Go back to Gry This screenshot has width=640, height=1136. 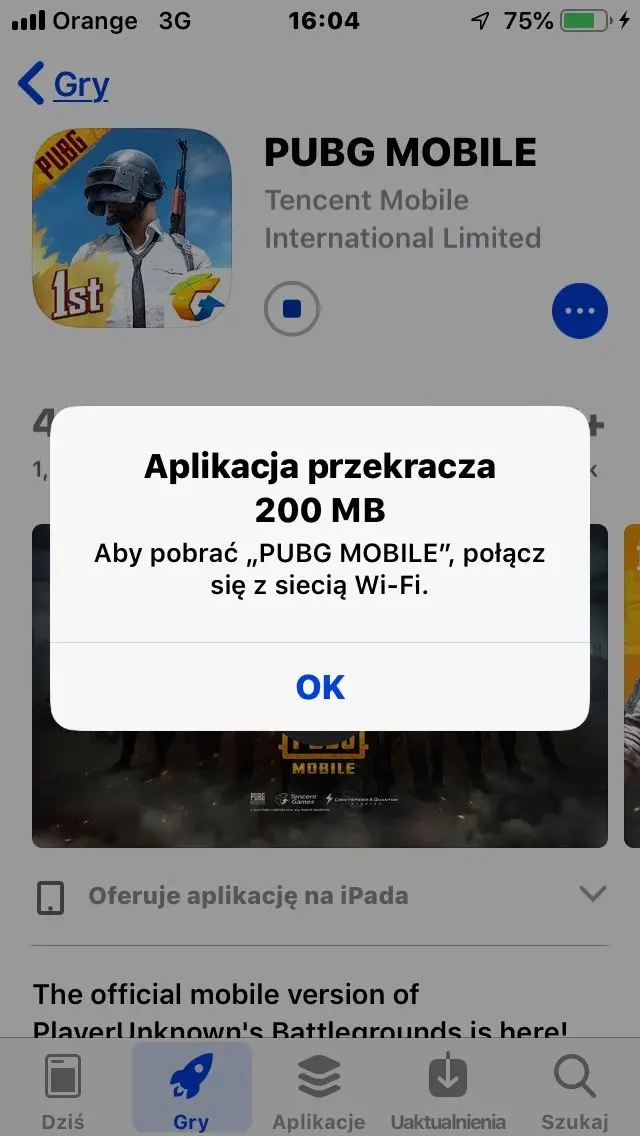coord(64,85)
